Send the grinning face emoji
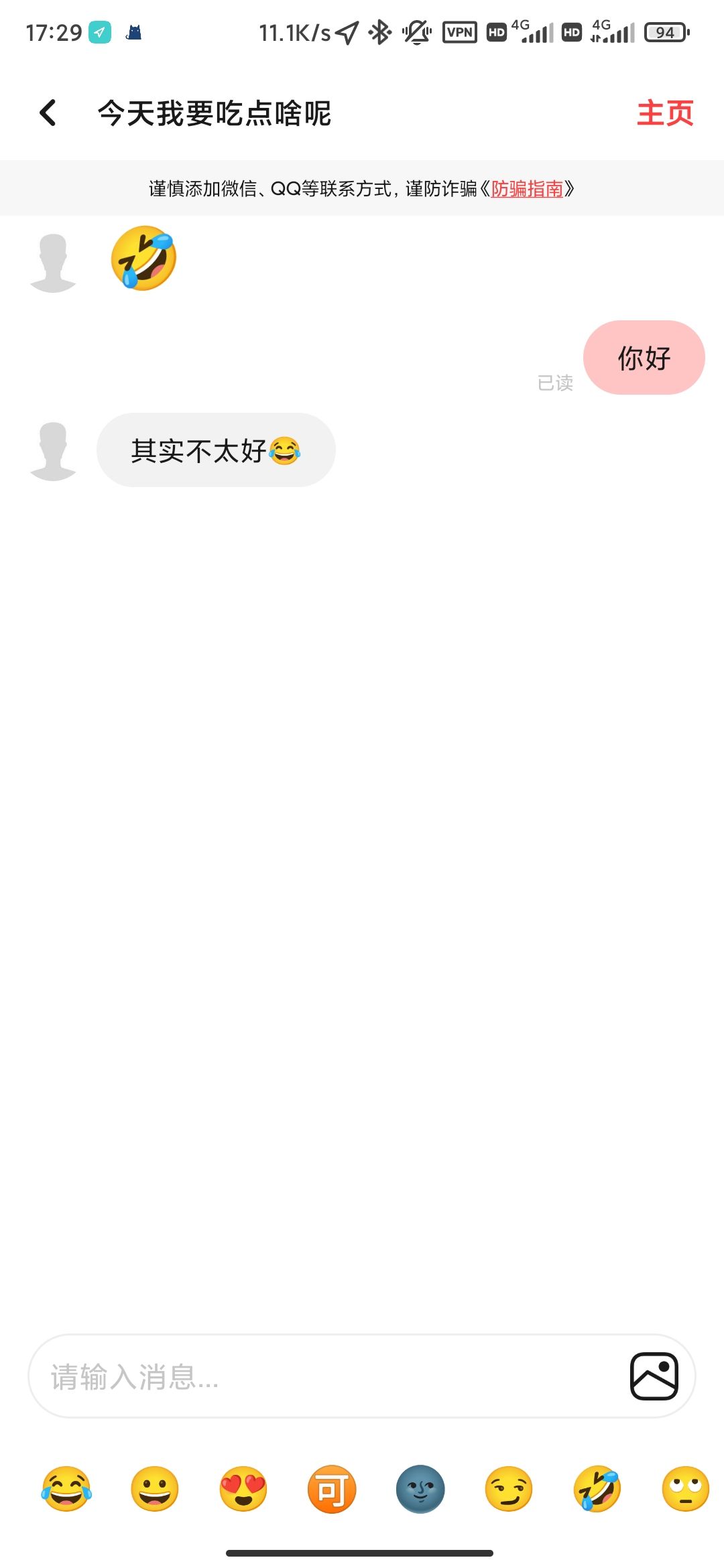Screen dimensions: 724x1568 pyautogui.click(x=154, y=1489)
